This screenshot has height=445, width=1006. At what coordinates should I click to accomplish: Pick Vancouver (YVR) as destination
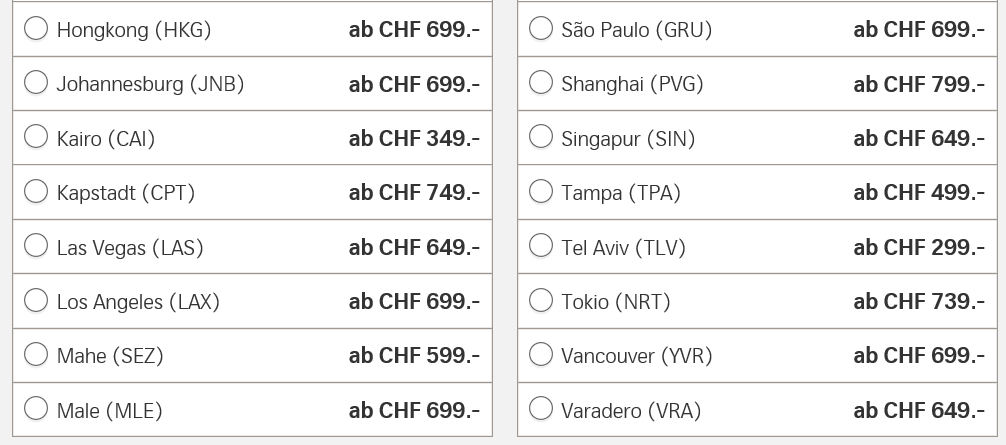pos(541,354)
